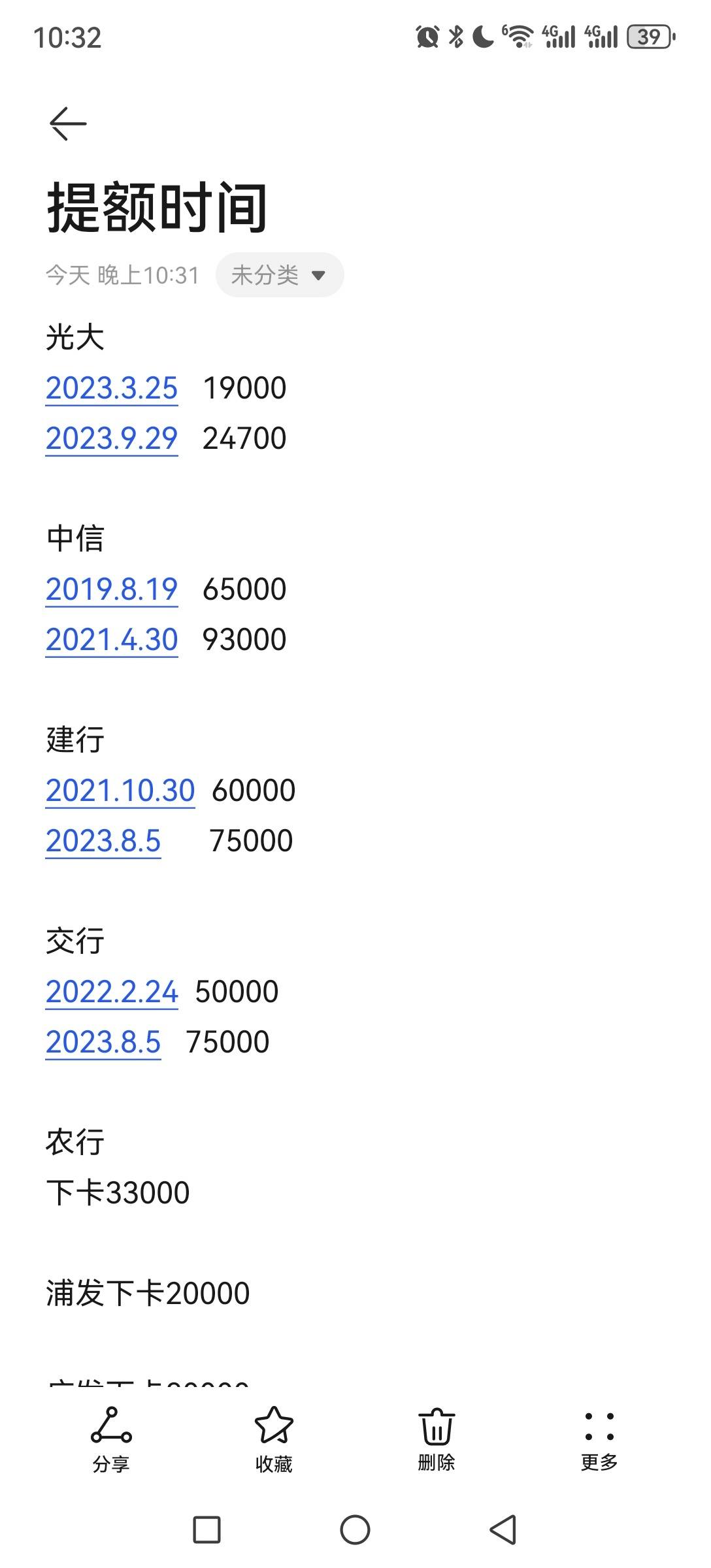The image size is (711, 1568).
Task: Tap the 2019.8.19 date link
Action: point(112,589)
